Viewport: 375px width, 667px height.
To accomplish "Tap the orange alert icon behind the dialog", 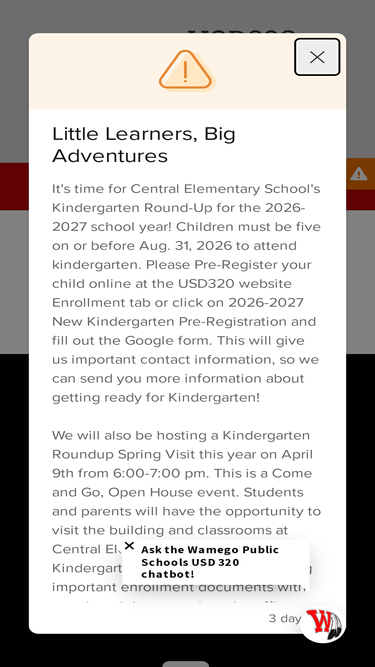I will pos(360,174).
